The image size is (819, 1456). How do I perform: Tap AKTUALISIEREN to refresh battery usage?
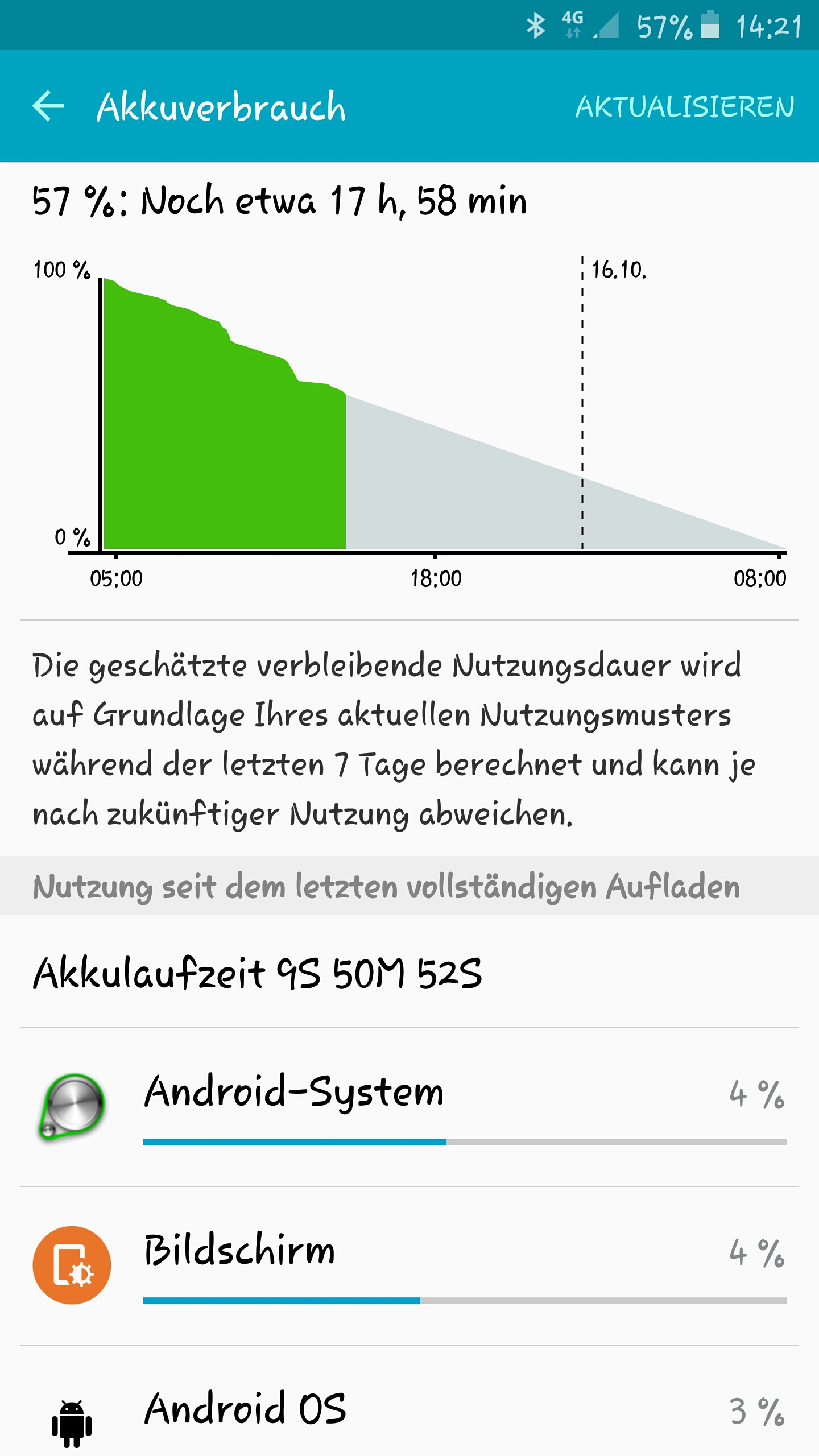point(685,107)
